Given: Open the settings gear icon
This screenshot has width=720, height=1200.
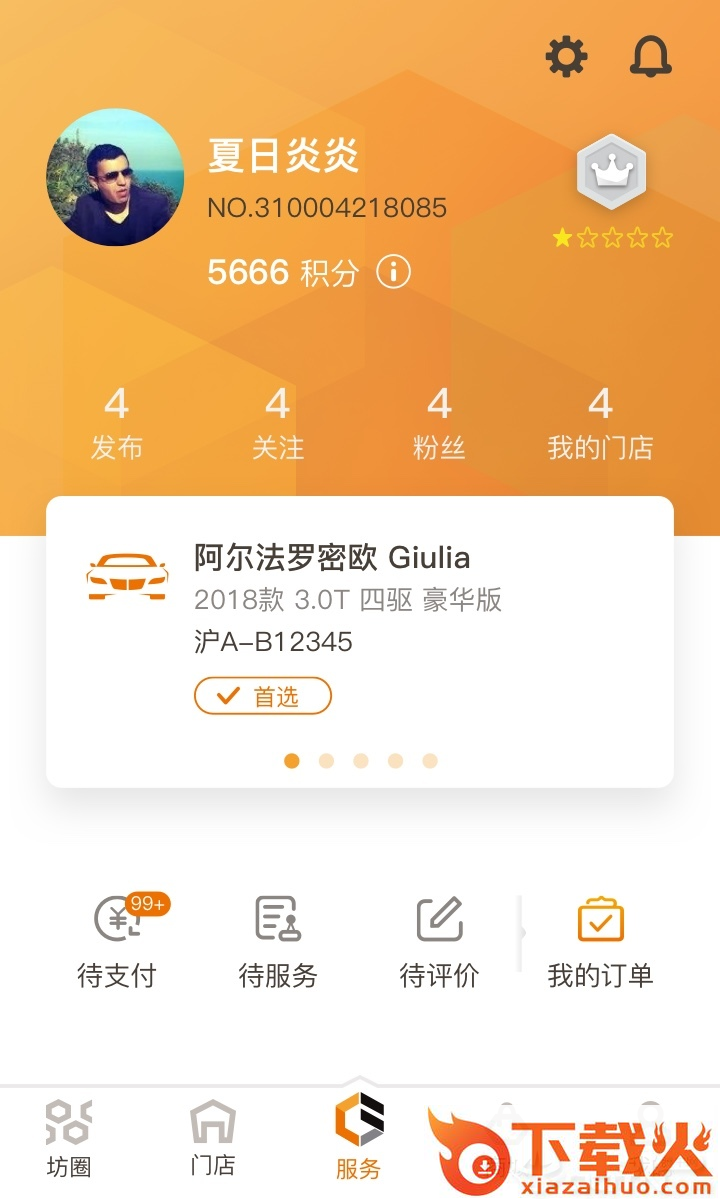Looking at the screenshot, I should coord(567,57).
